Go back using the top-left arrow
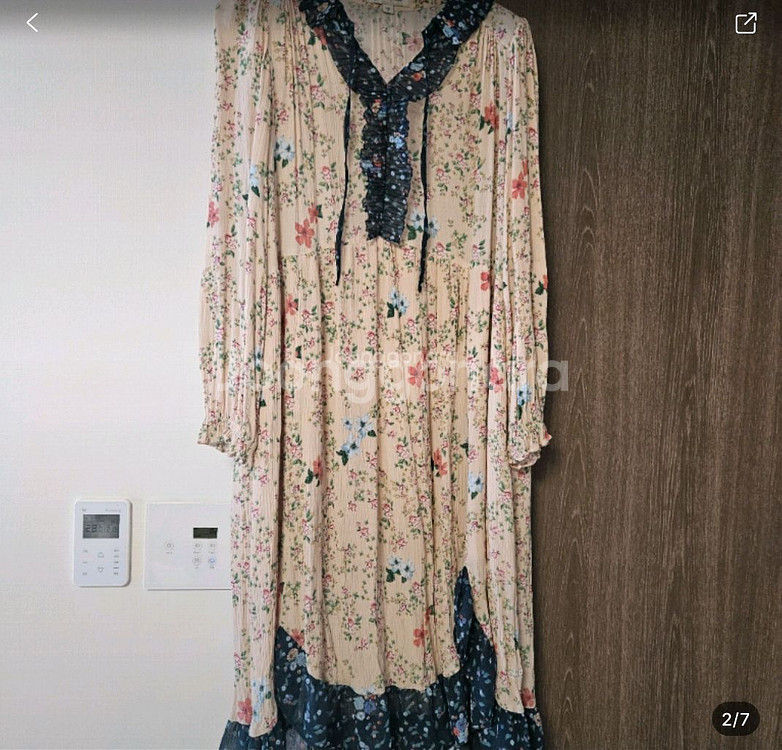Image resolution: width=782 pixels, height=750 pixels. point(32,22)
